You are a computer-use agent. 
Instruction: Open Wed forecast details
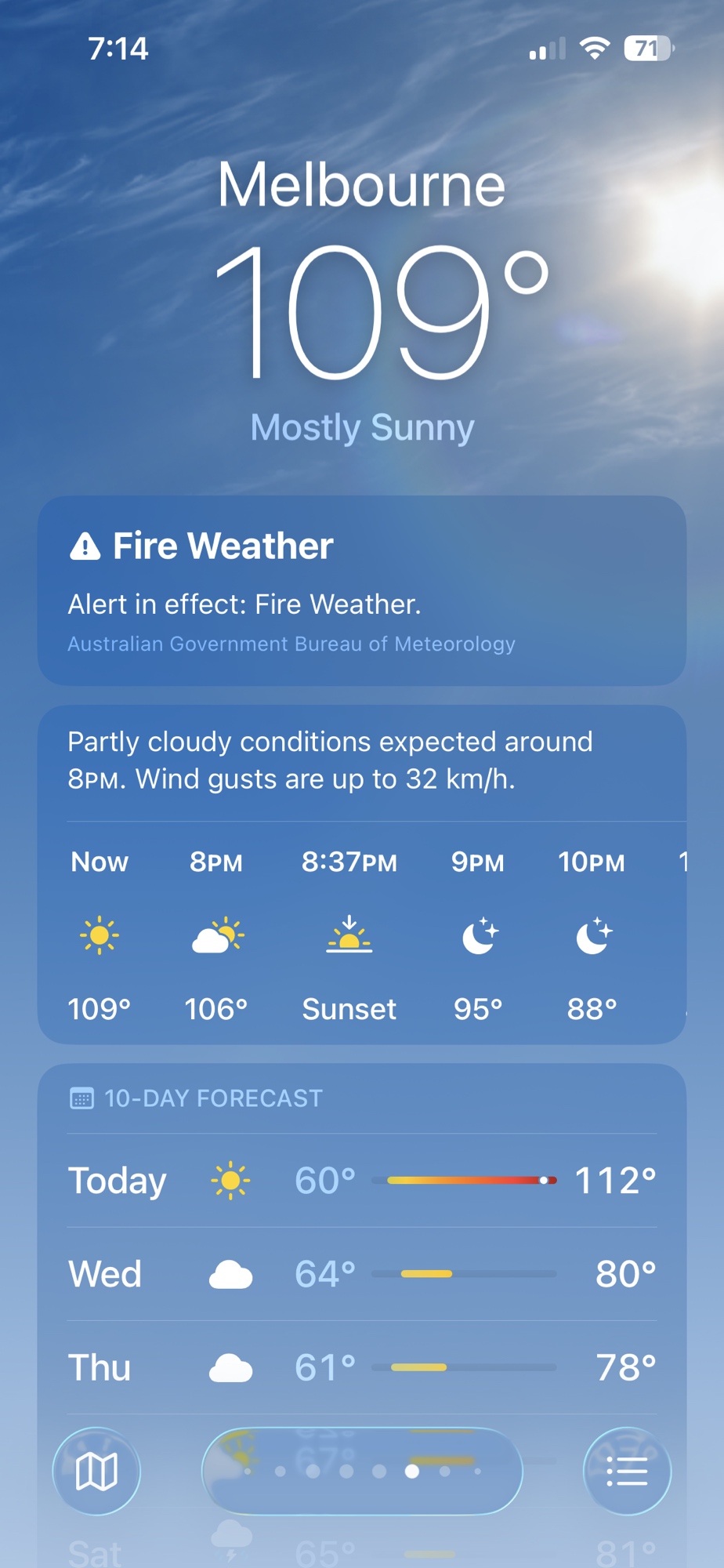click(x=361, y=1274)
